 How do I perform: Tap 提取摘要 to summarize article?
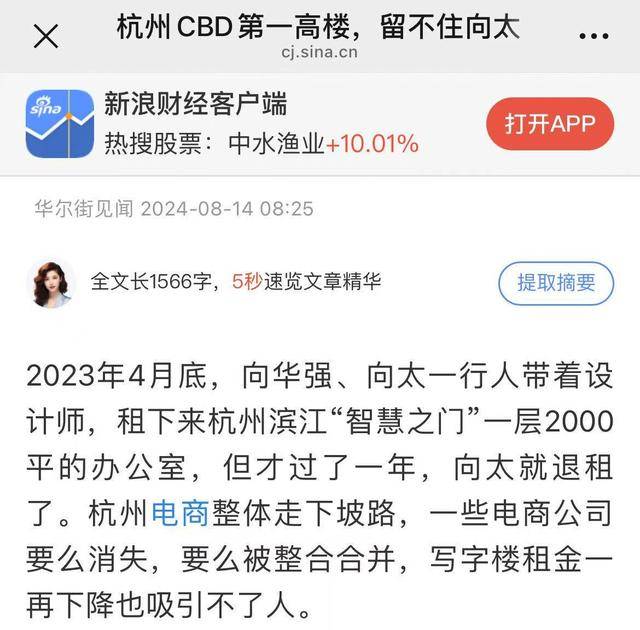tap(555, 282)
